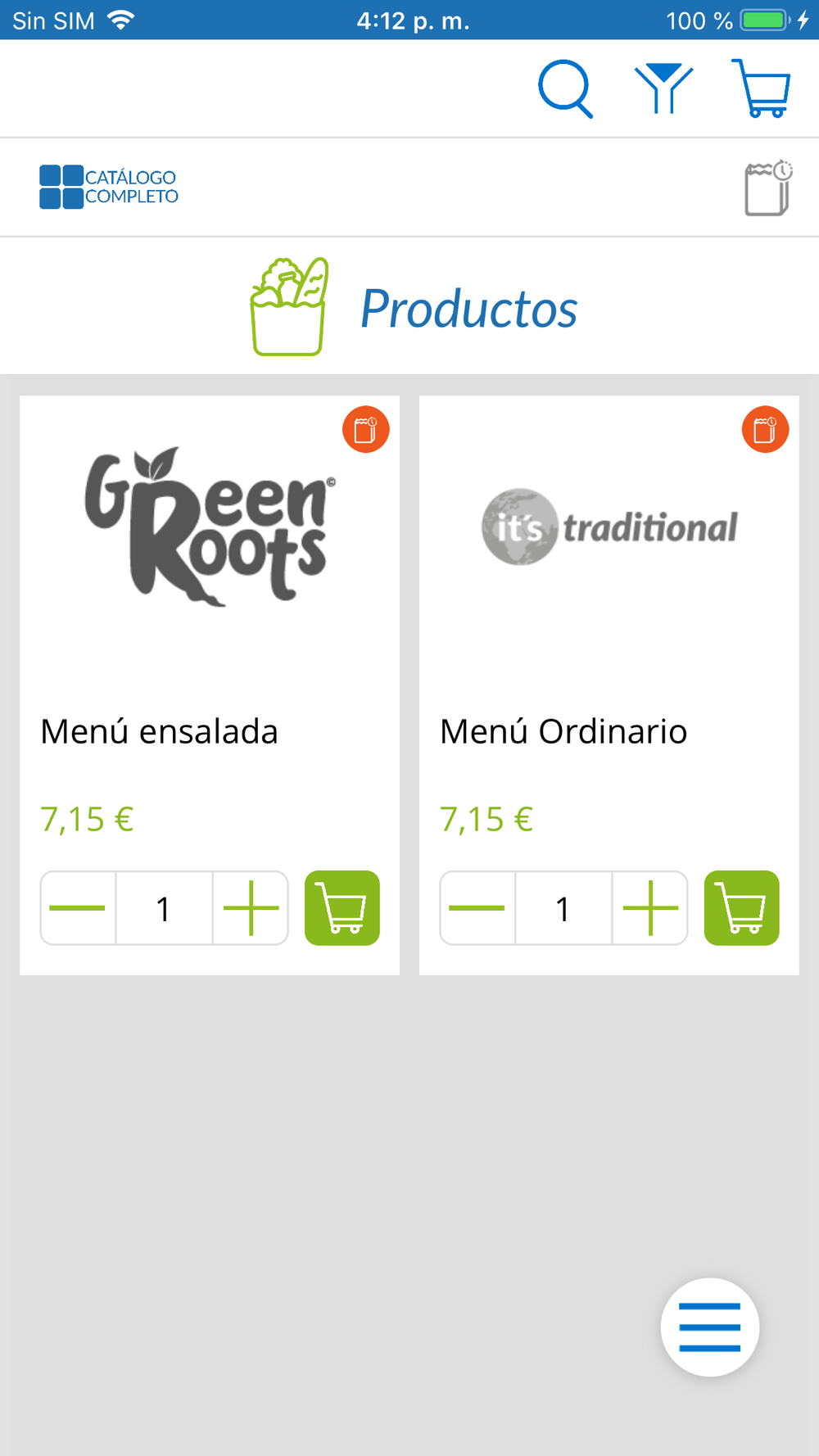The image size is (819, 1456).
Task: Edit the quantity field for Menú ensalada
Action: (164, 908)
